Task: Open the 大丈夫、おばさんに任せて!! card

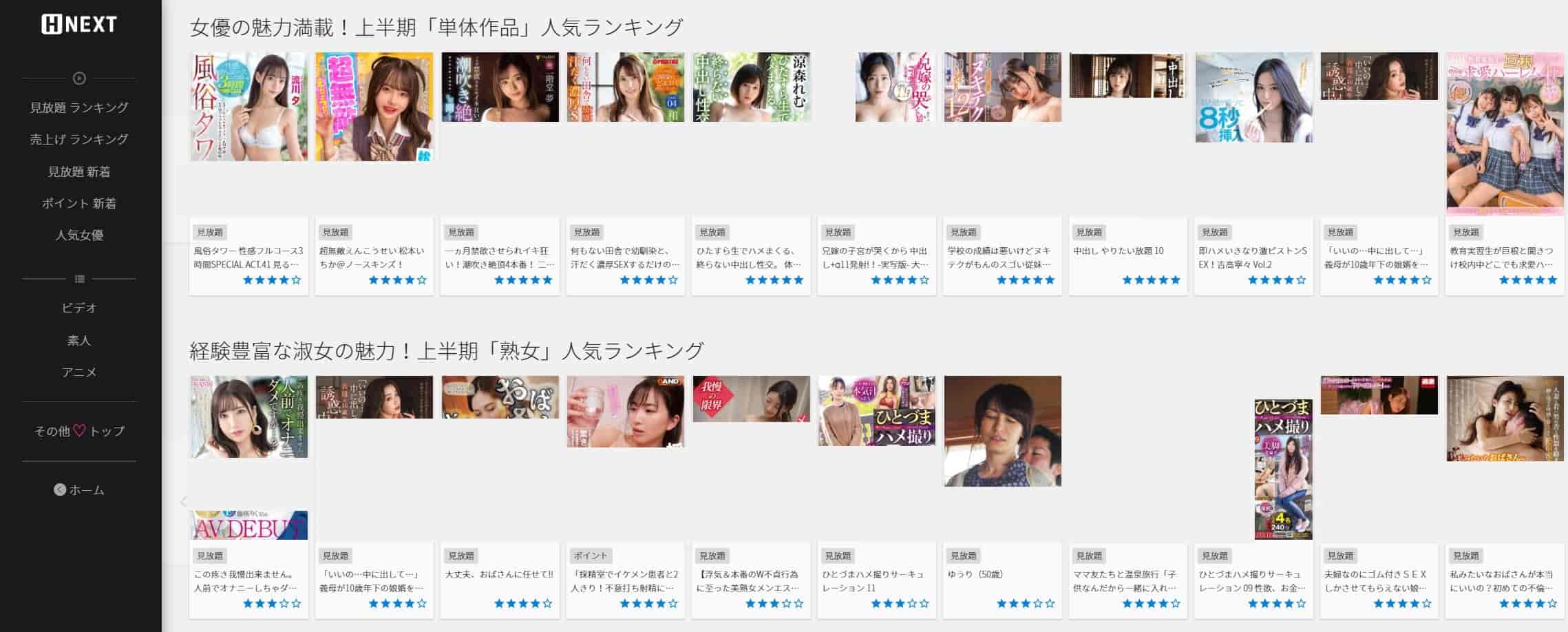Action: (x=500, y=574)
